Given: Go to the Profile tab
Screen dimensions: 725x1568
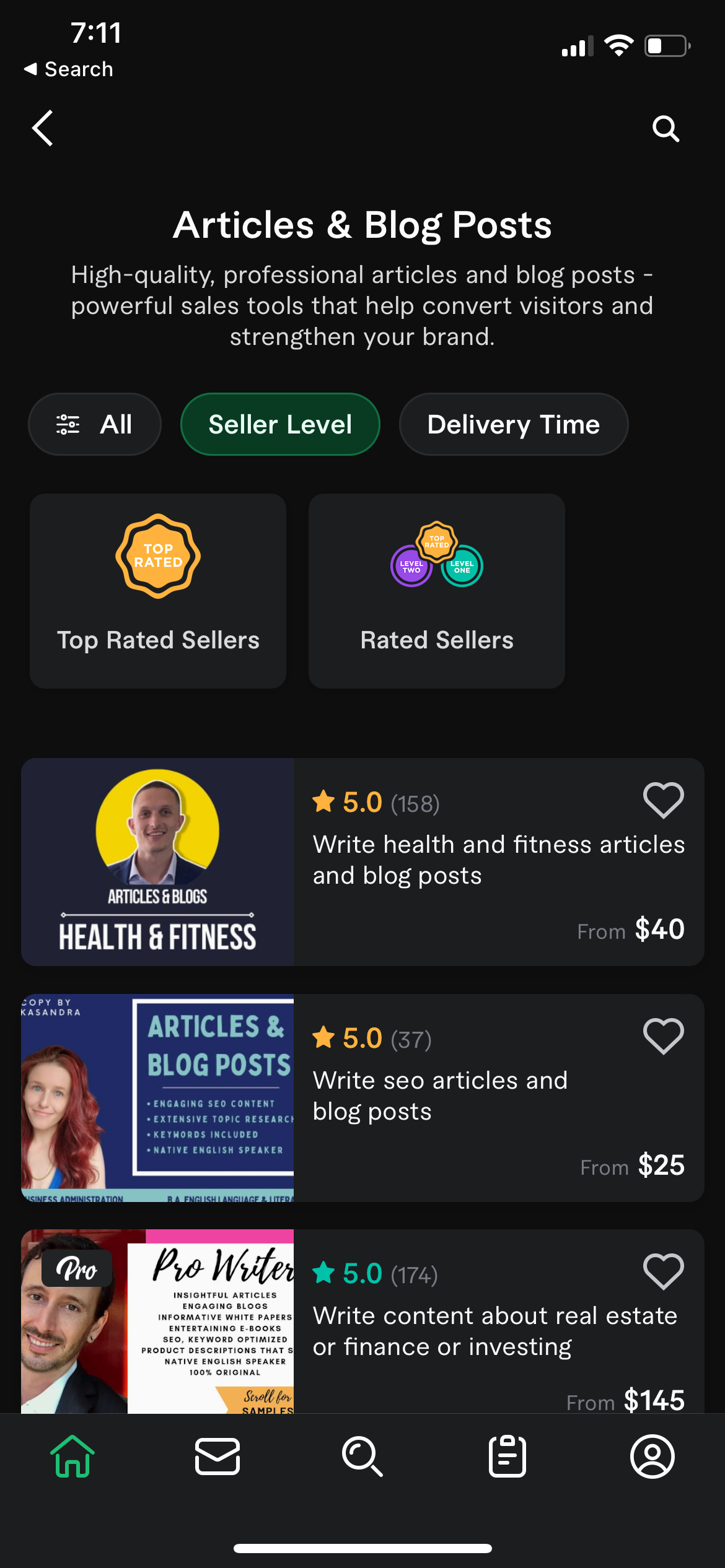Looking at the screenshot, I should pyautogui.click(x=652, y=1456).
